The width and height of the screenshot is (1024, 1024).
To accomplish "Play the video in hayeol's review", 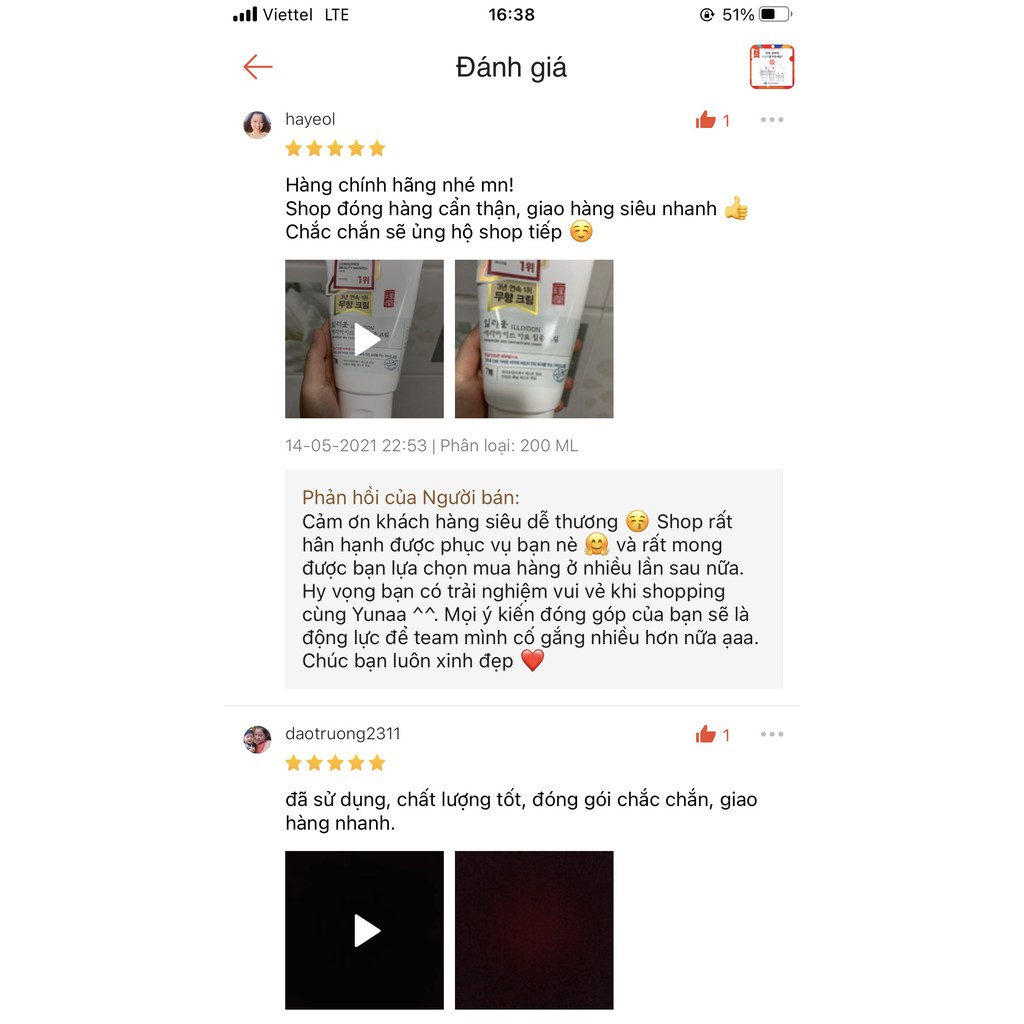I will [364, 339].
